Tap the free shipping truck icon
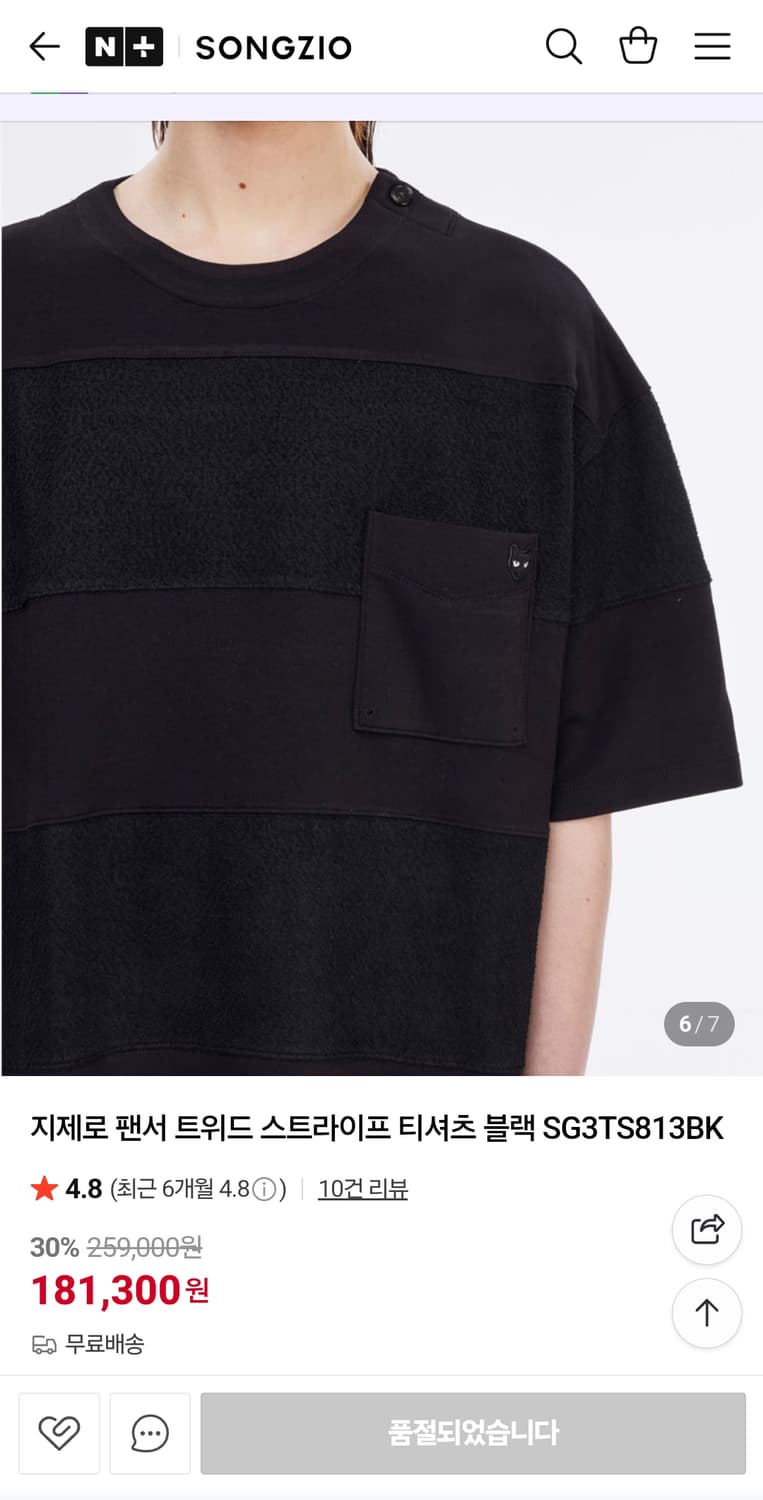 (x=41, y=1345)
